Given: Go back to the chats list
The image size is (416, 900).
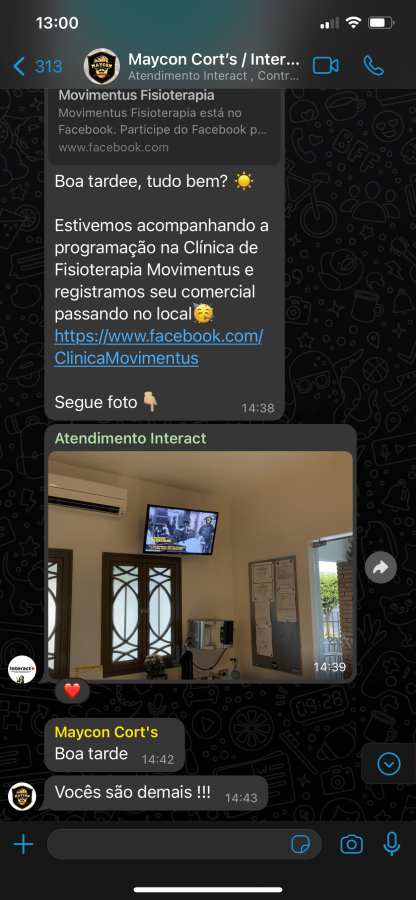Looking at the screenshot, I should click(x=37, y=67).
